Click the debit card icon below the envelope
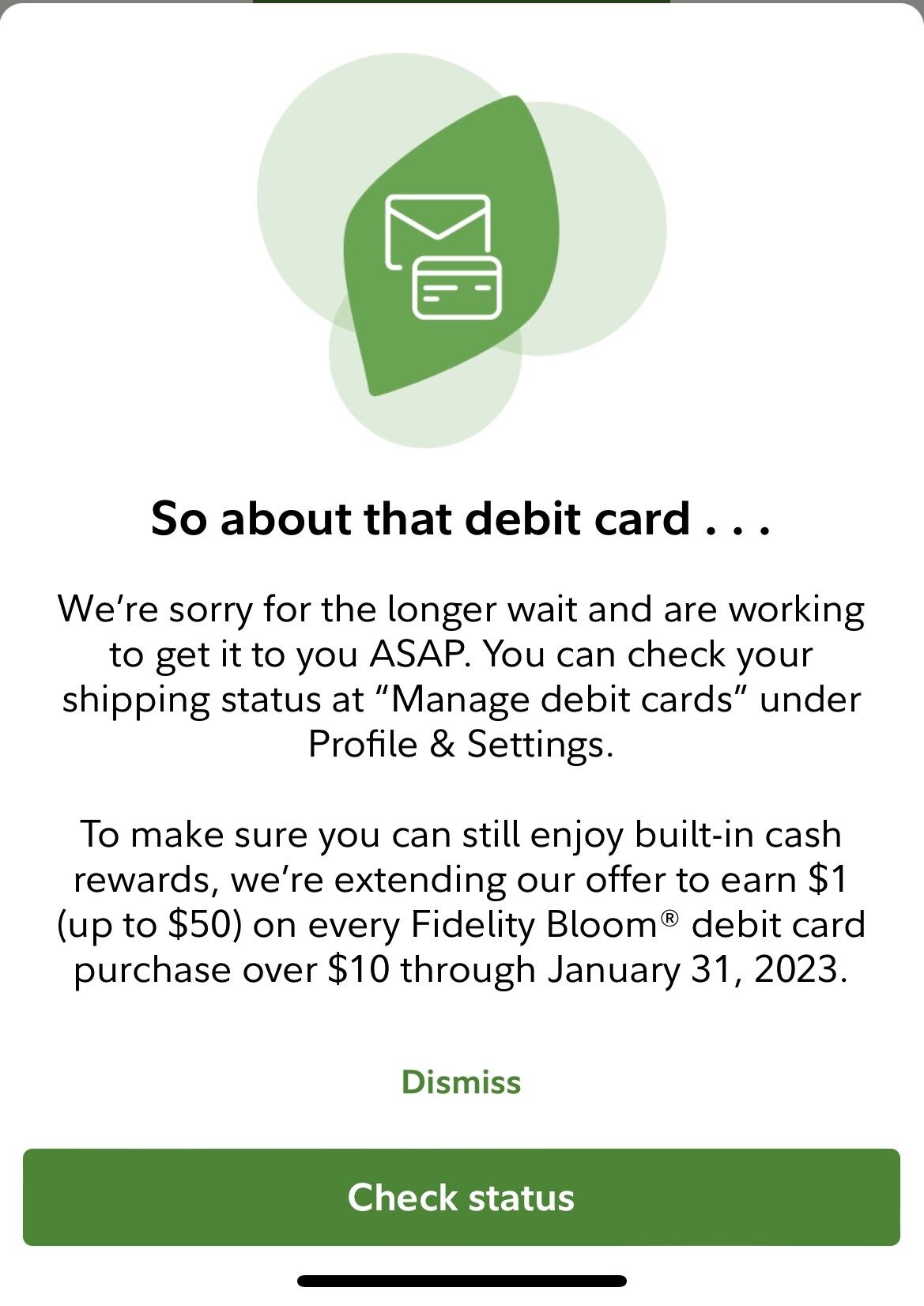The image size is (924, 1306). (x=458, y=289)
